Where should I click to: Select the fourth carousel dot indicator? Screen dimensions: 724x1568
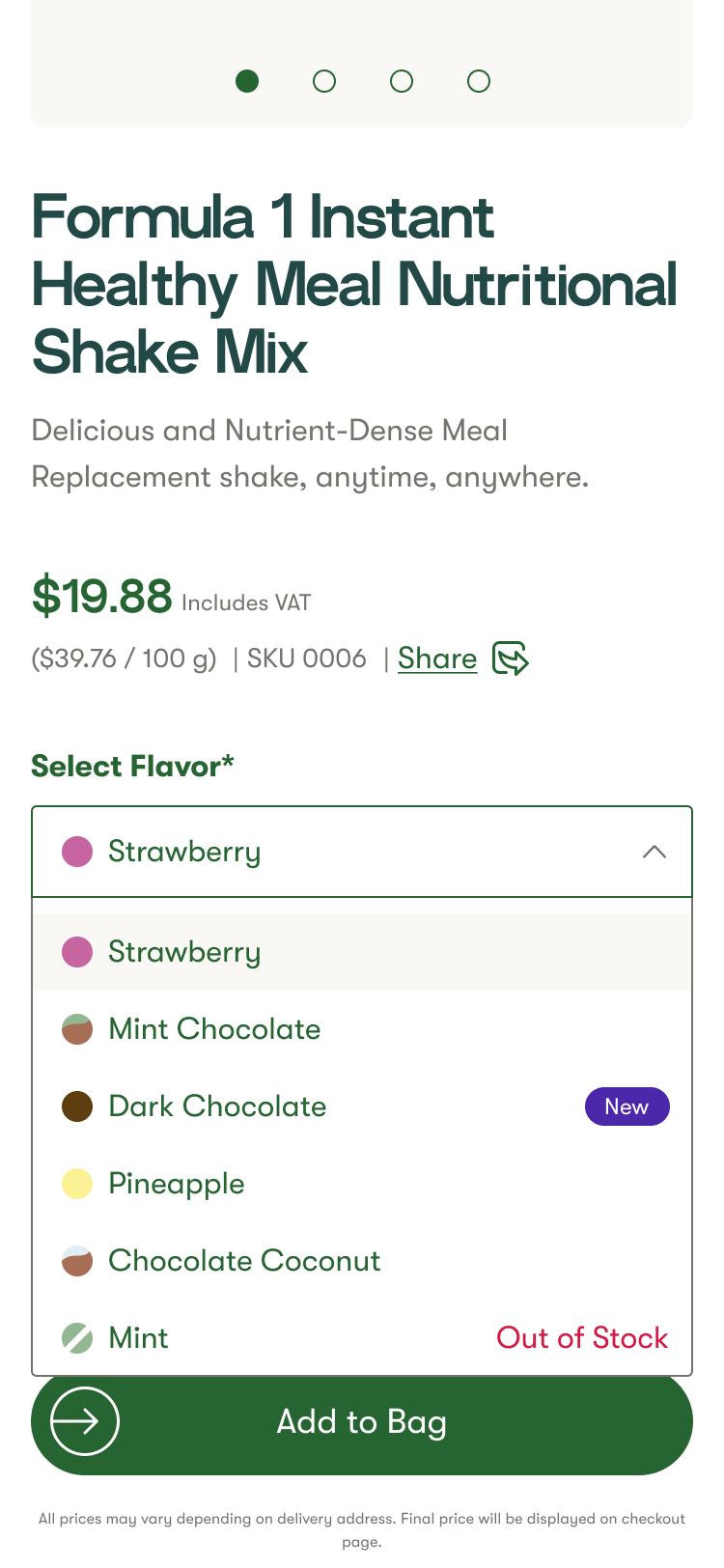point(479,81)
